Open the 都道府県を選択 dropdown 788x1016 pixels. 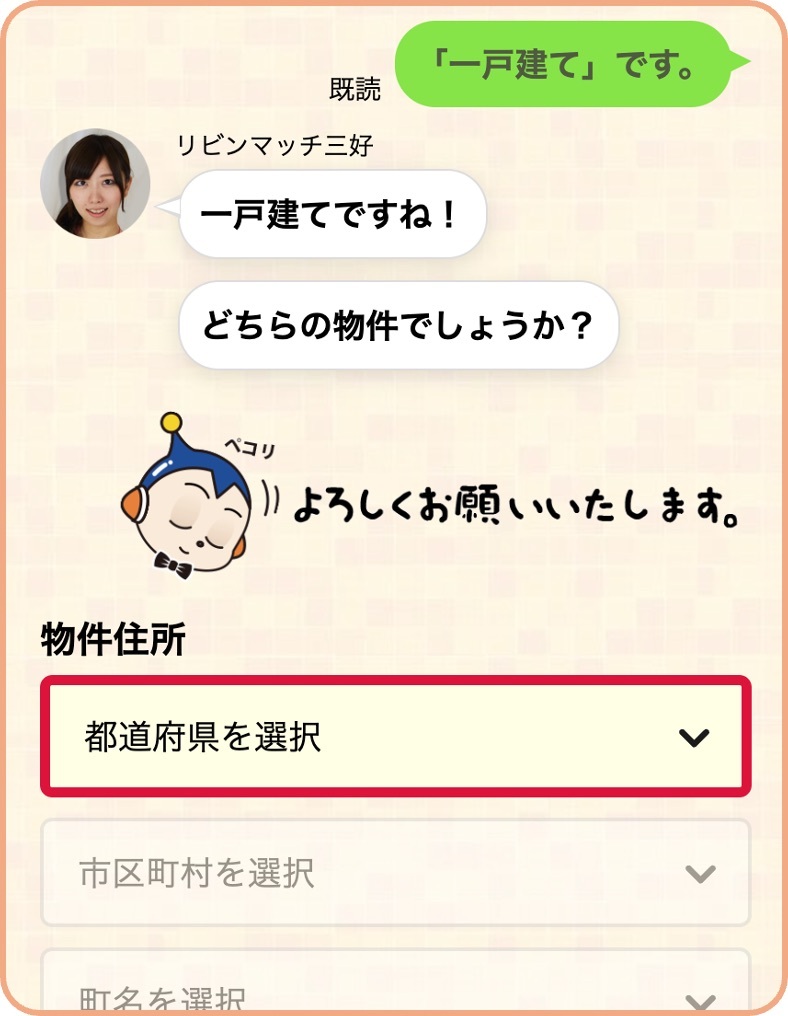[x=395, y=738]
